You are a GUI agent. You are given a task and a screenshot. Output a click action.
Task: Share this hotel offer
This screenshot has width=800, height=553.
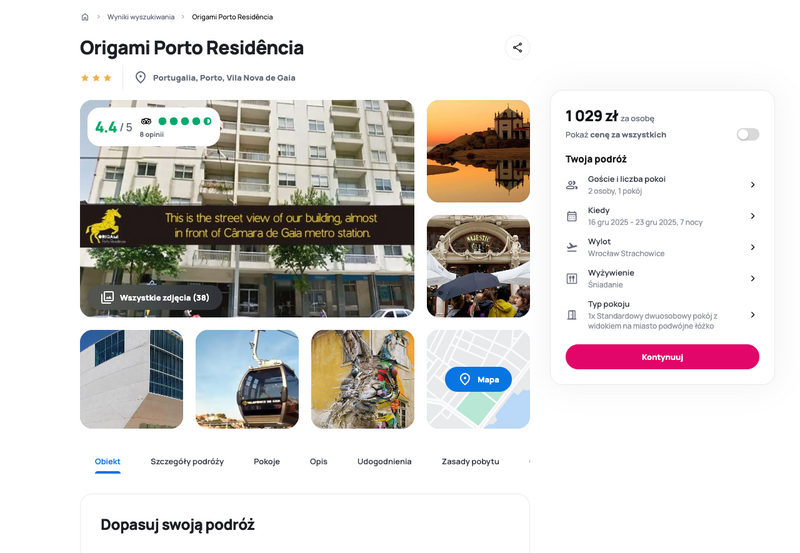[517, 47]
